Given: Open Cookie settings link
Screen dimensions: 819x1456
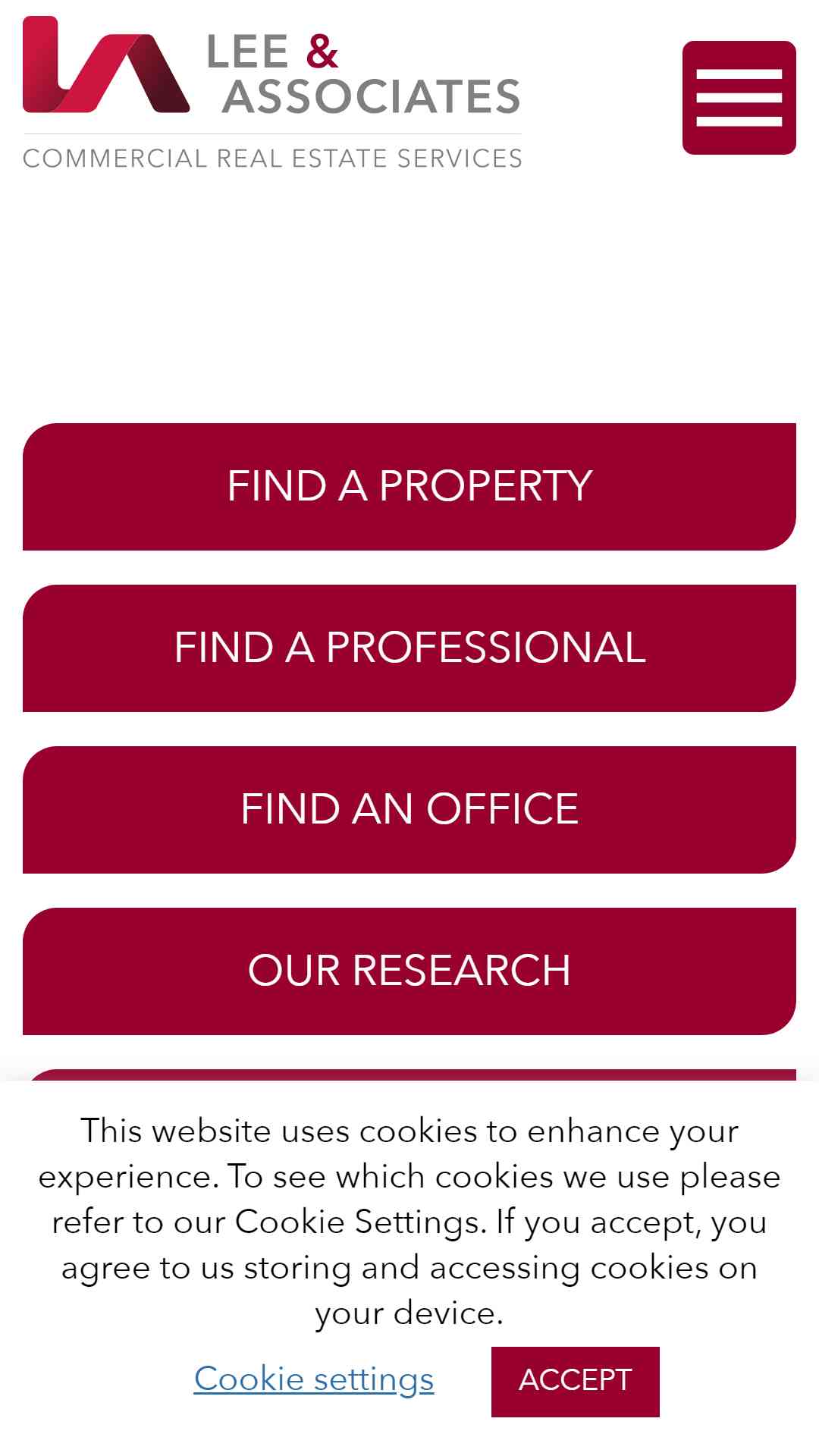Looking at the screenshot, I should point(314,1379).
